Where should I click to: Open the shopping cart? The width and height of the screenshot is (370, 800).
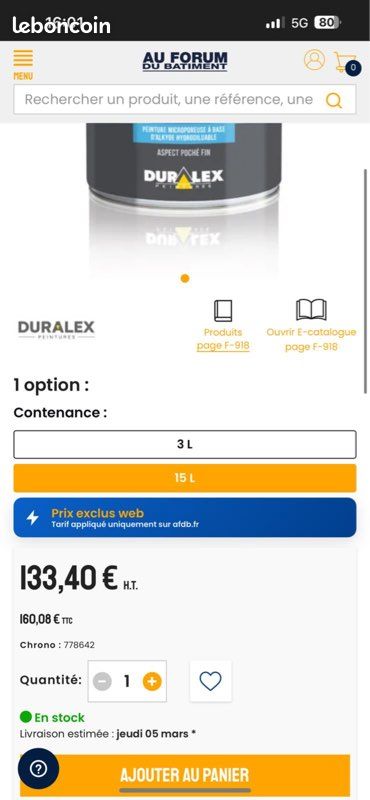(x=347, y=63)
